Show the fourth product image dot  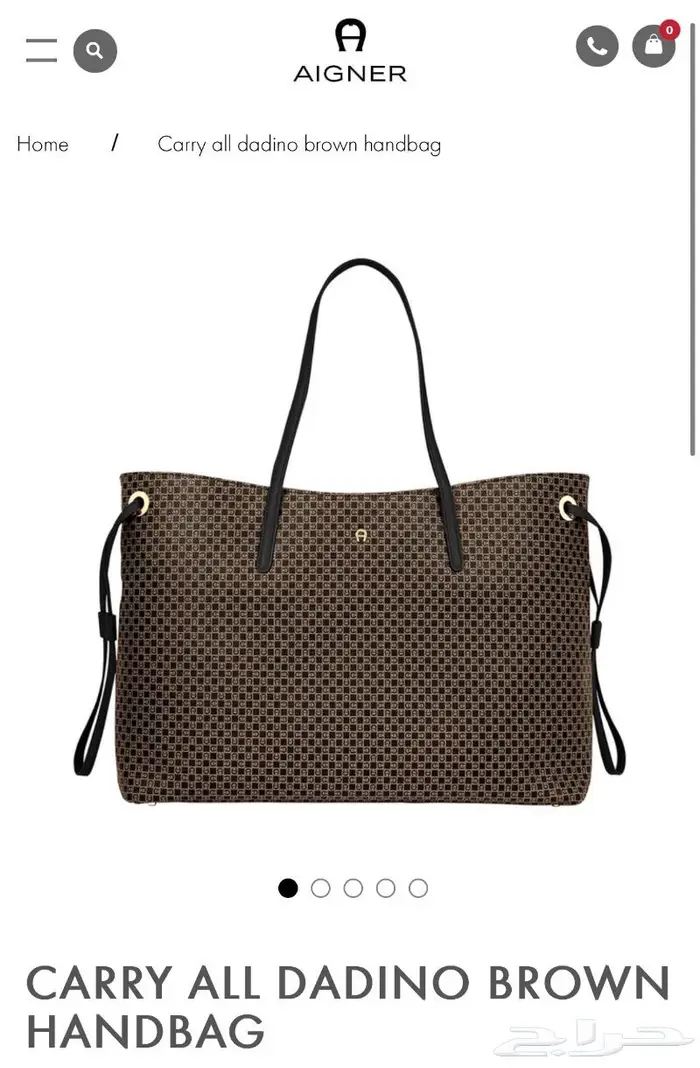(x=385, y=888)
